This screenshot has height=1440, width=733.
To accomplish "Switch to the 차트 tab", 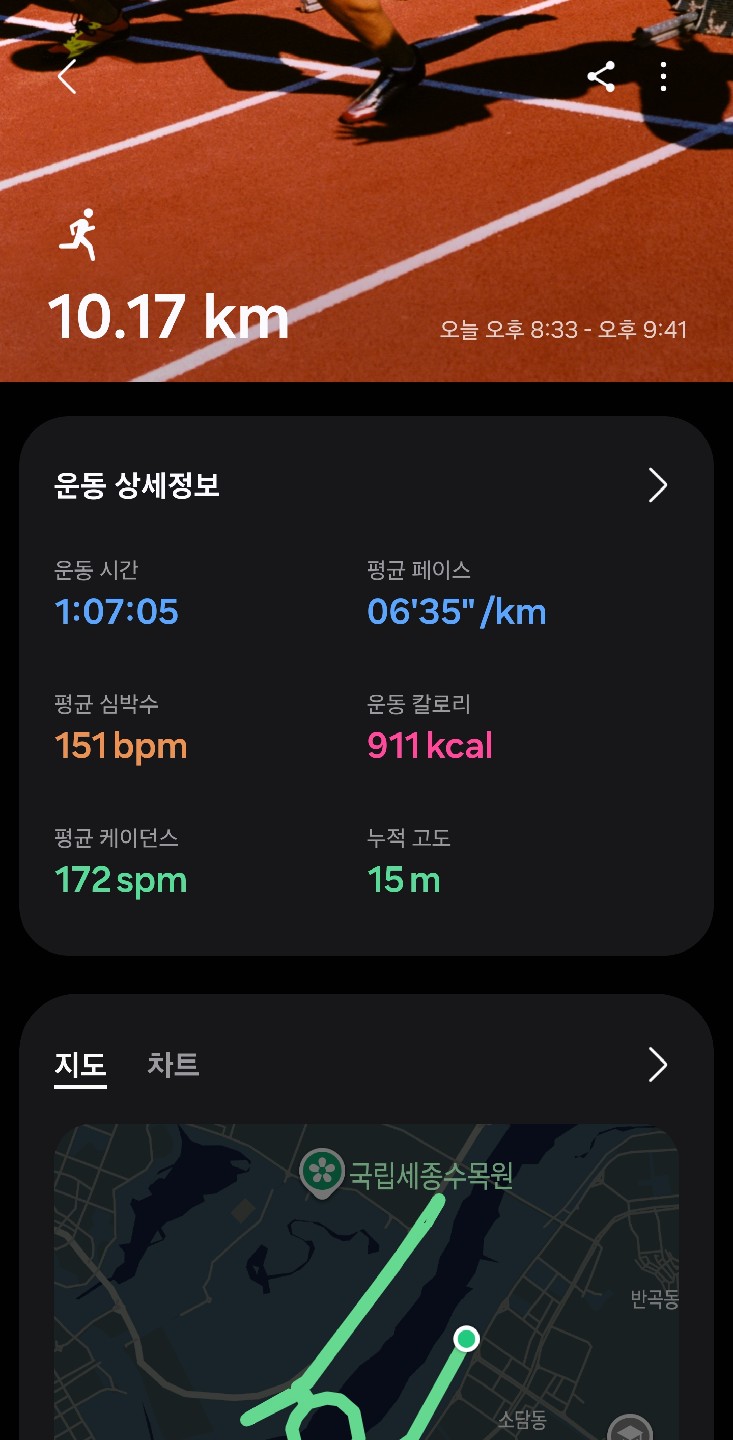I will coord(173,1064).
